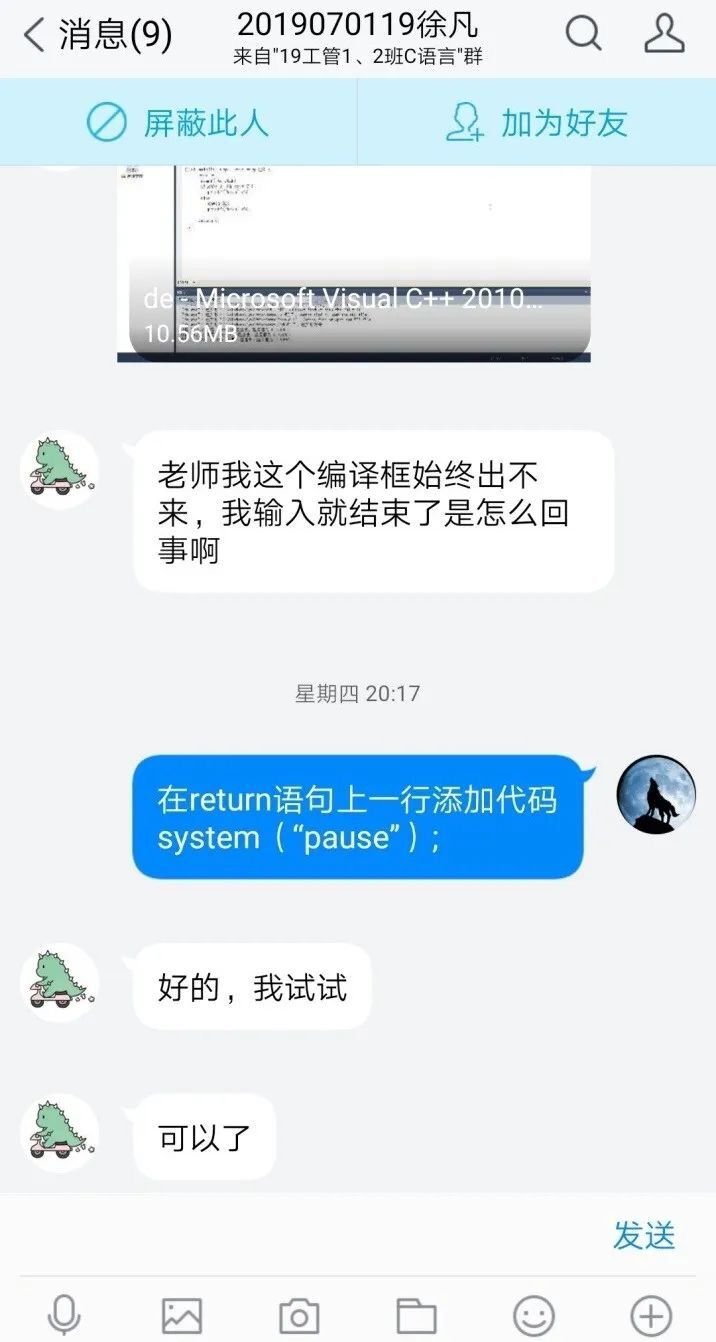The image size is (716, 1342).
Task: Open the Microsoft Visual C++ video attachment
Action: [353, 262]
